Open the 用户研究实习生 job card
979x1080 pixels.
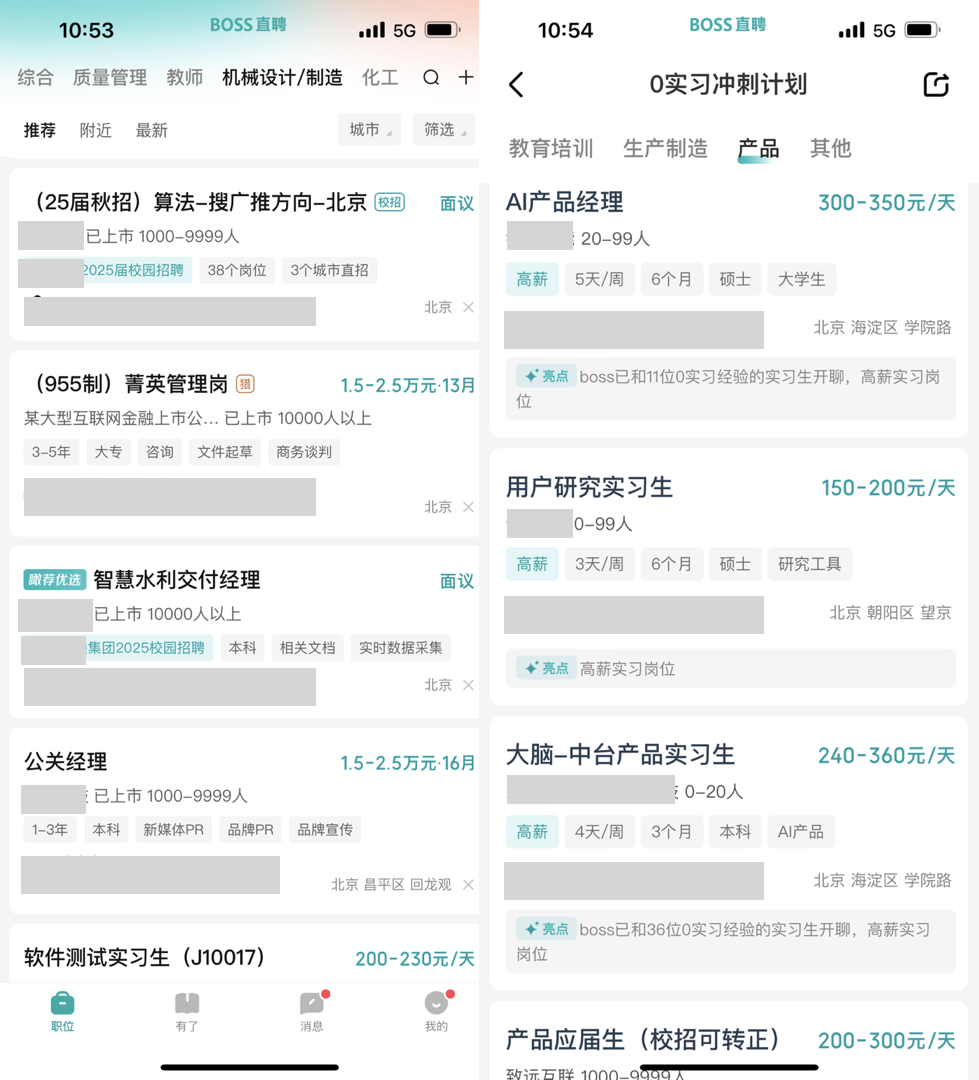590,488
